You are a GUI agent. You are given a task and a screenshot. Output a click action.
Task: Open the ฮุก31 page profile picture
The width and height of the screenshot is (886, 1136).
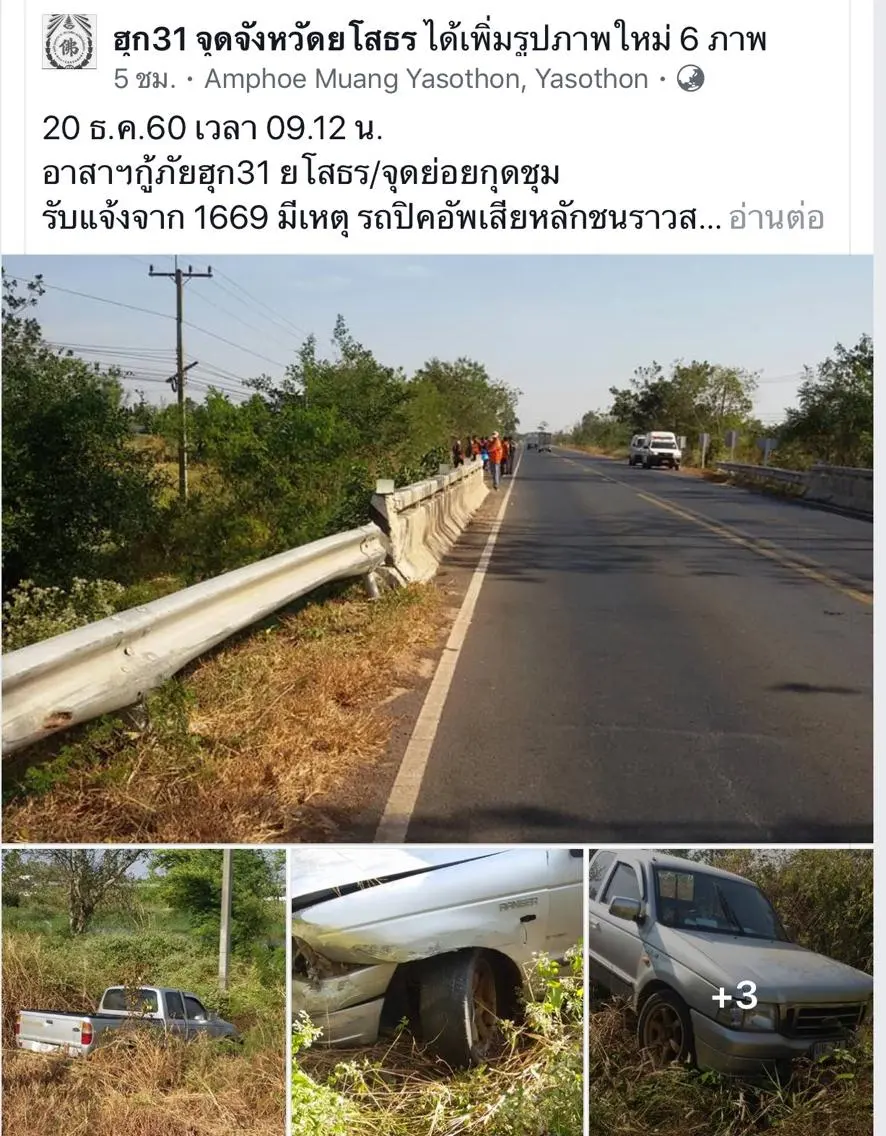pos(70,42)
